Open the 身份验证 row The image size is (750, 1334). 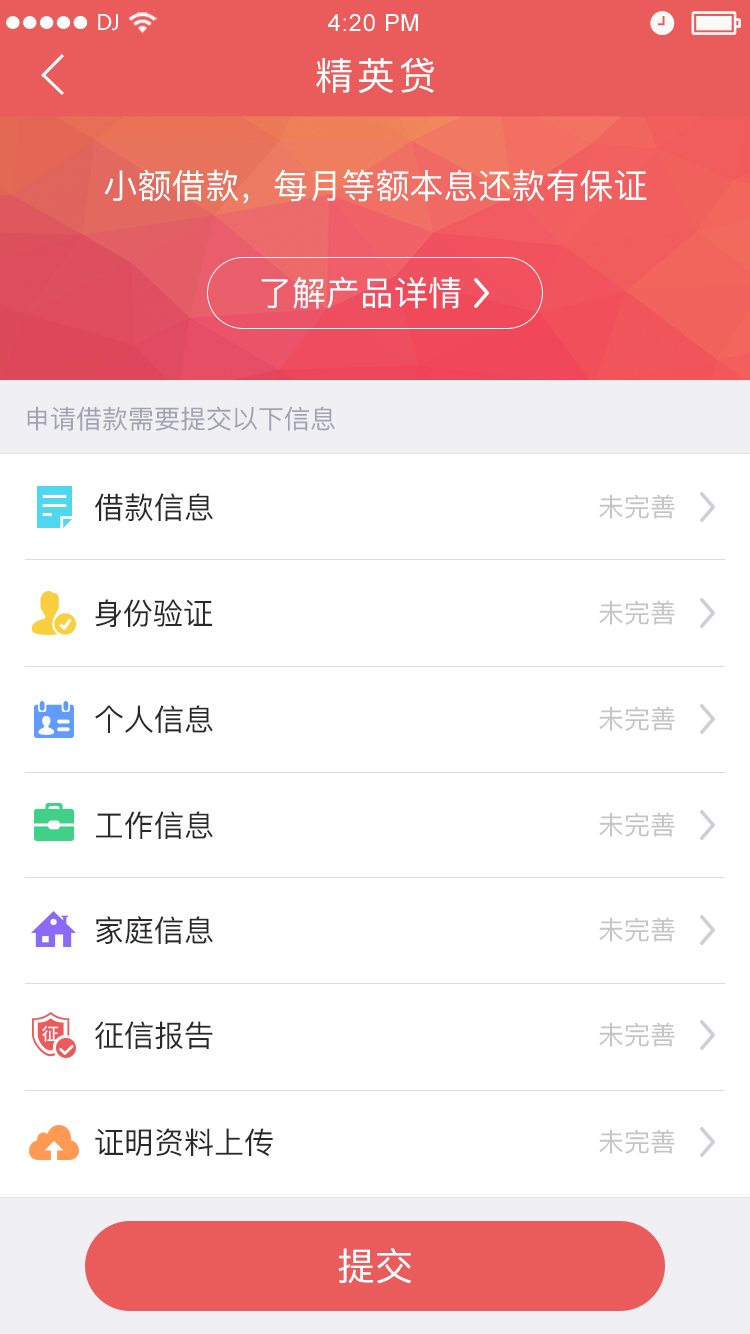[375, 613]
